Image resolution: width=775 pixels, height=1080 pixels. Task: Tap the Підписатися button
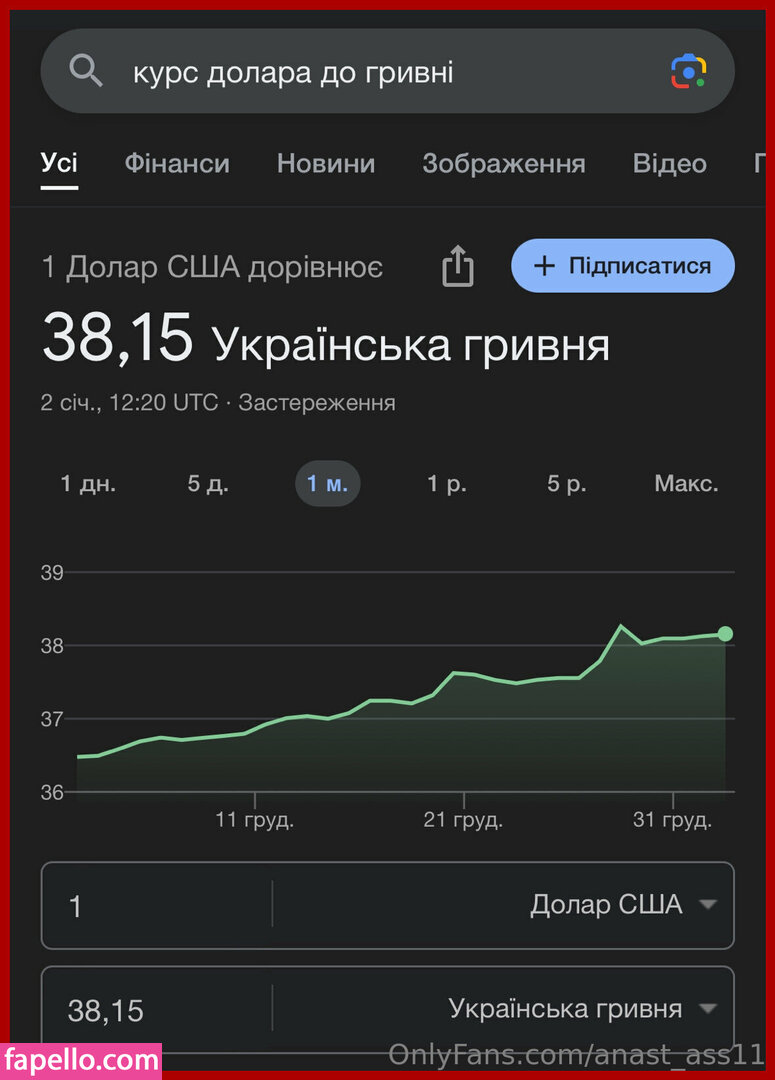click(622, 266)
